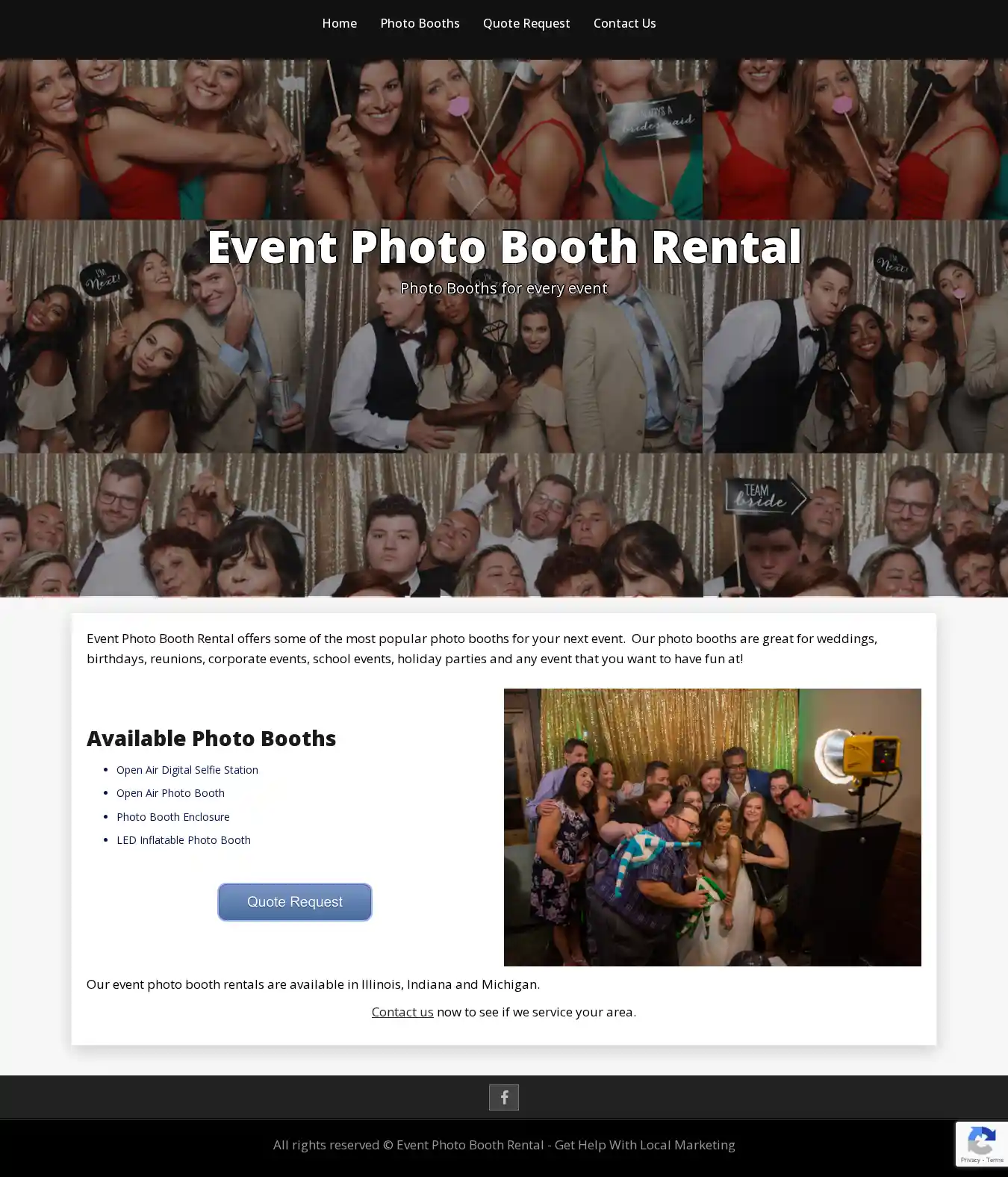1008x1177 pixels.
Task: Open Quote Request in top menu
Action: click(x=526, y=23)
